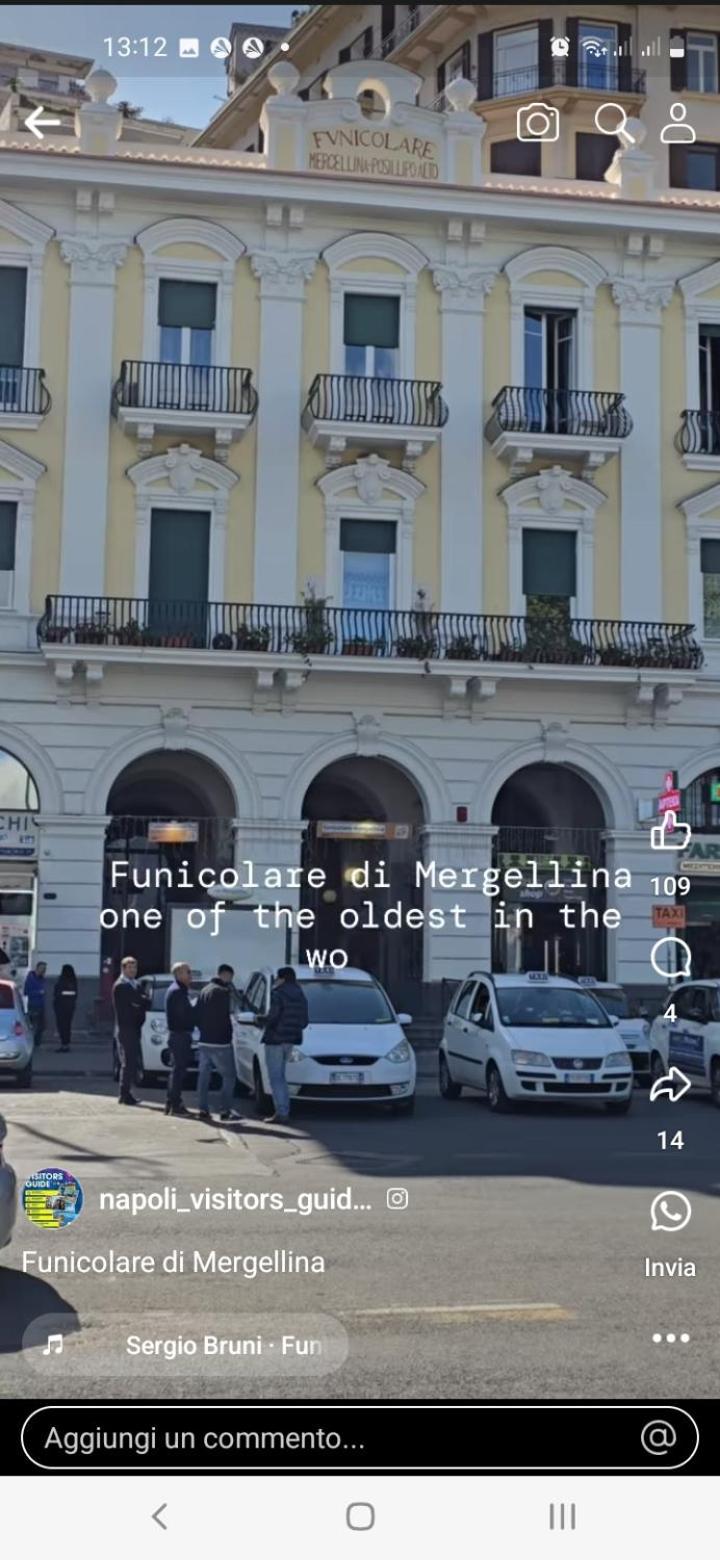Tap the system home button

coord(360,1517)
